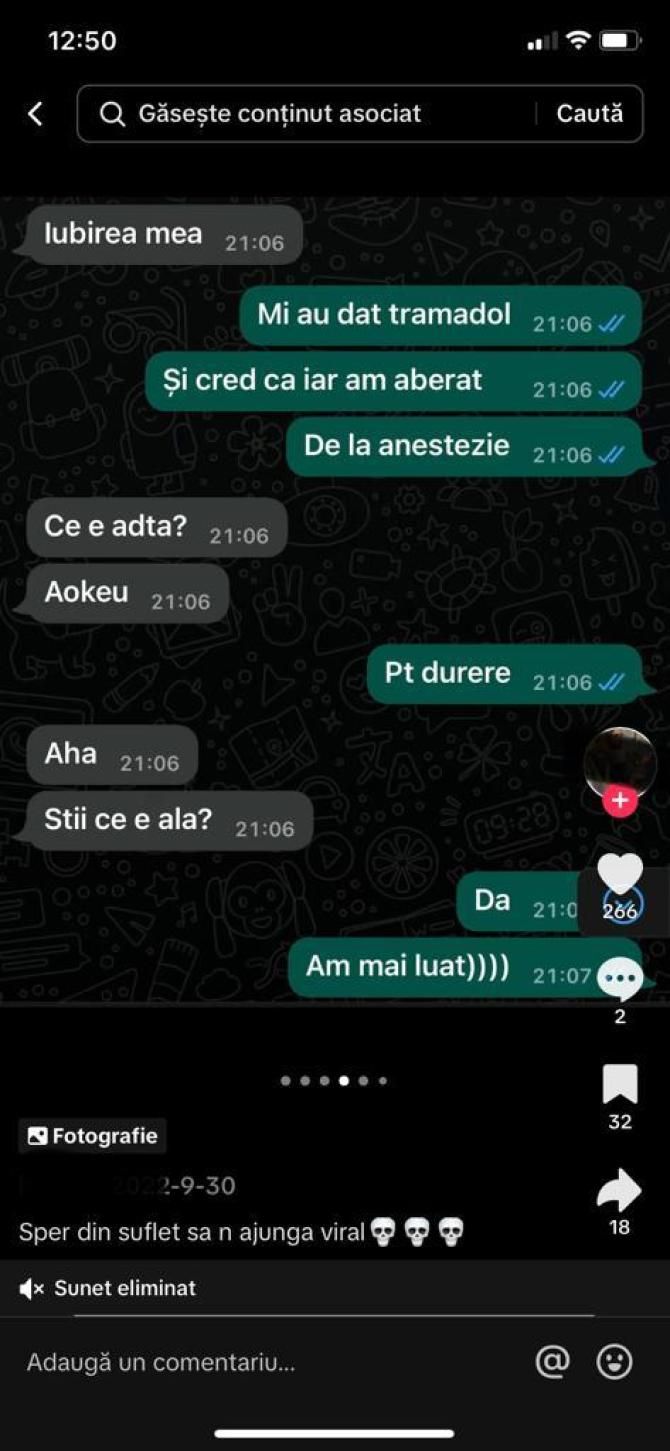Follow the creator with the plus badge
The width and height of the screenshot is (670, 1451).
click(620, 801)
